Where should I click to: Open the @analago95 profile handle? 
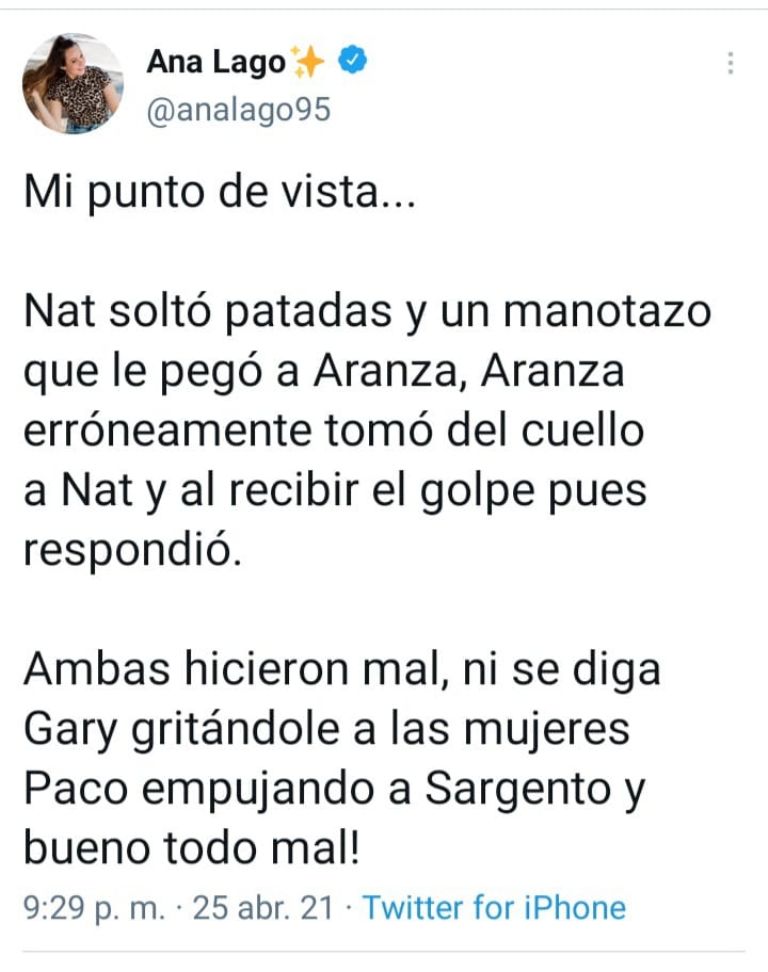coord(238,111)
